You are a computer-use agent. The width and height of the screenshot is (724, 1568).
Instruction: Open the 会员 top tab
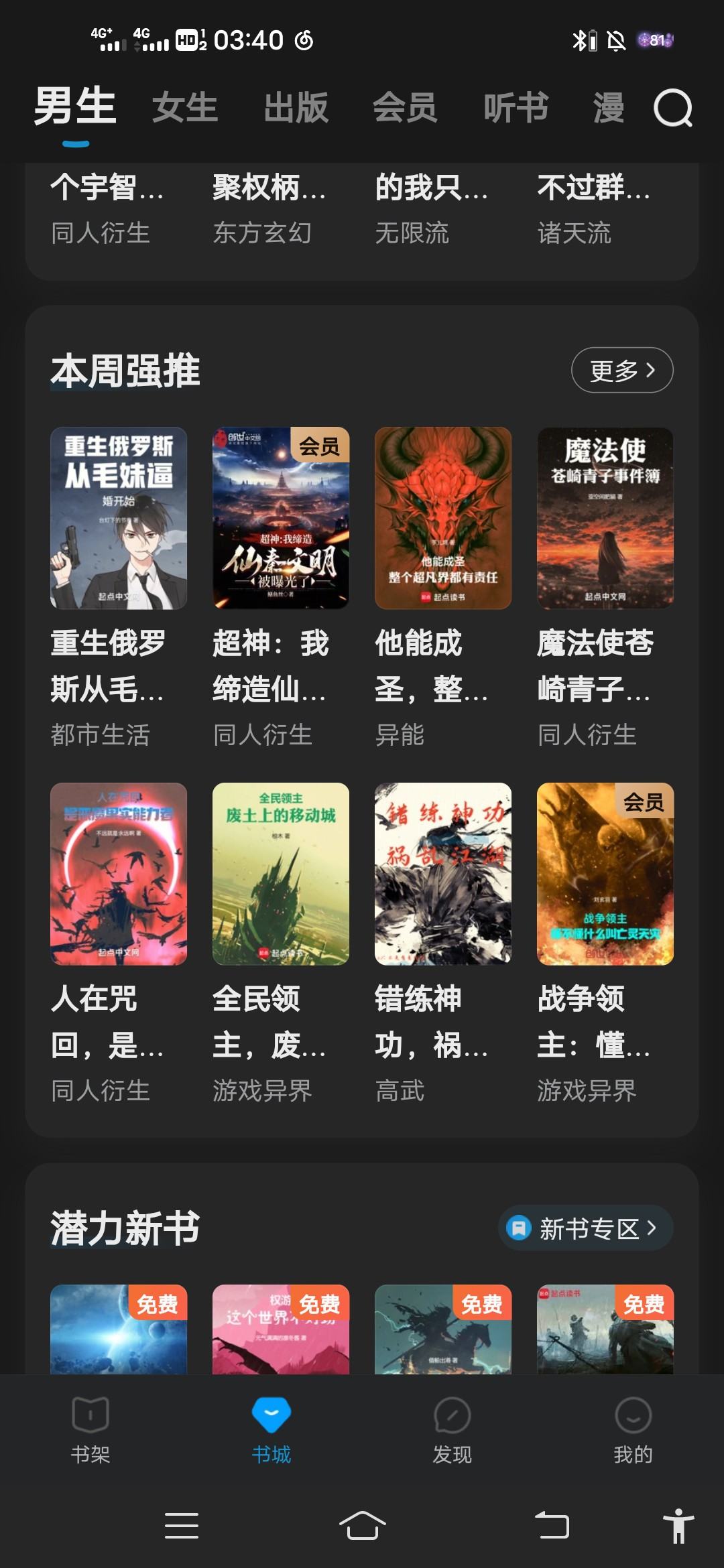coord(405,108)
